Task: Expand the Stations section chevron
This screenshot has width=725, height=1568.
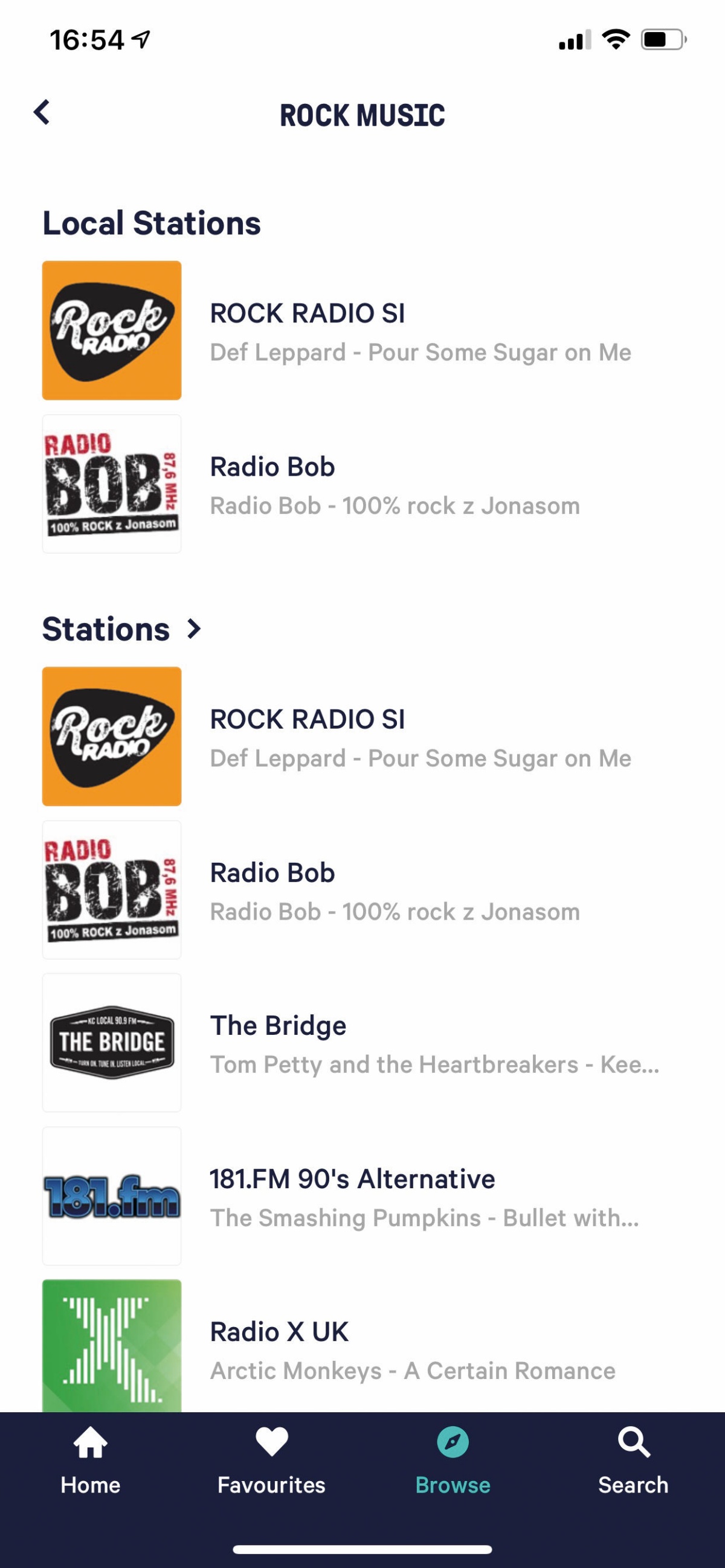Action: tap(194, 629)
